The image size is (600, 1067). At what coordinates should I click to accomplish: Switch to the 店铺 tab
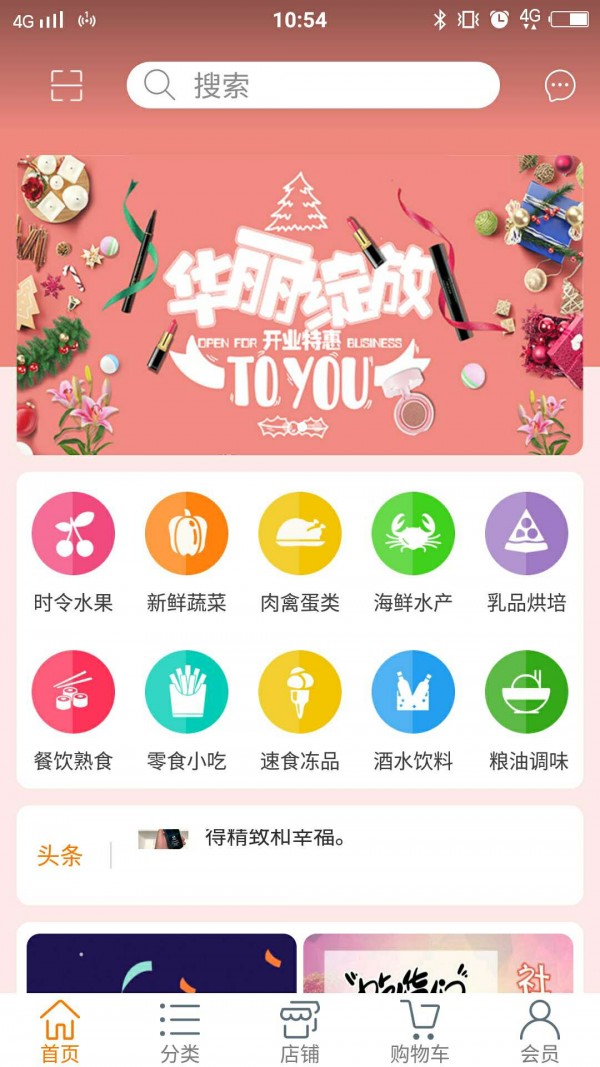point(300,1031)
